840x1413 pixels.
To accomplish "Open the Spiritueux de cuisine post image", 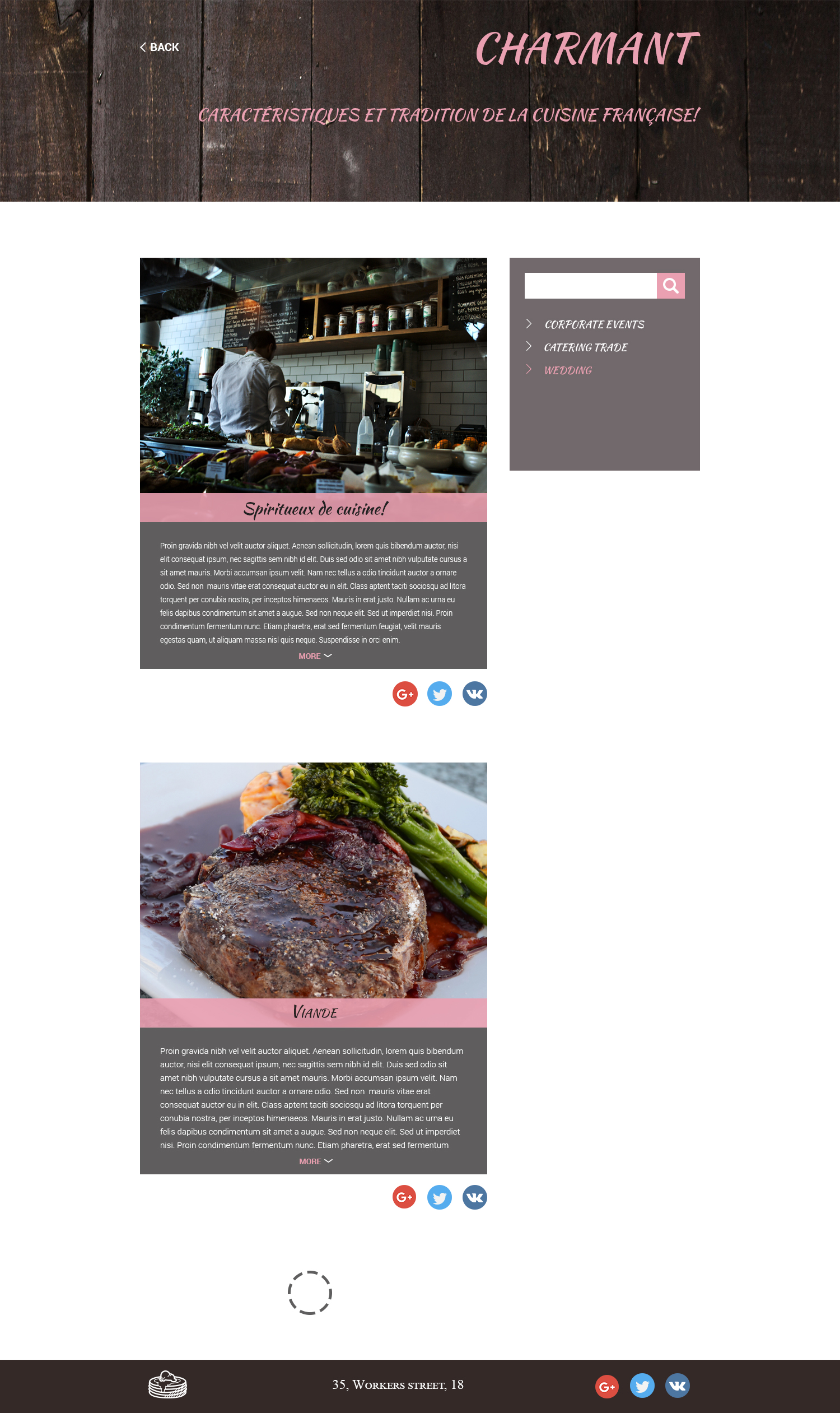I will (314, 375).
